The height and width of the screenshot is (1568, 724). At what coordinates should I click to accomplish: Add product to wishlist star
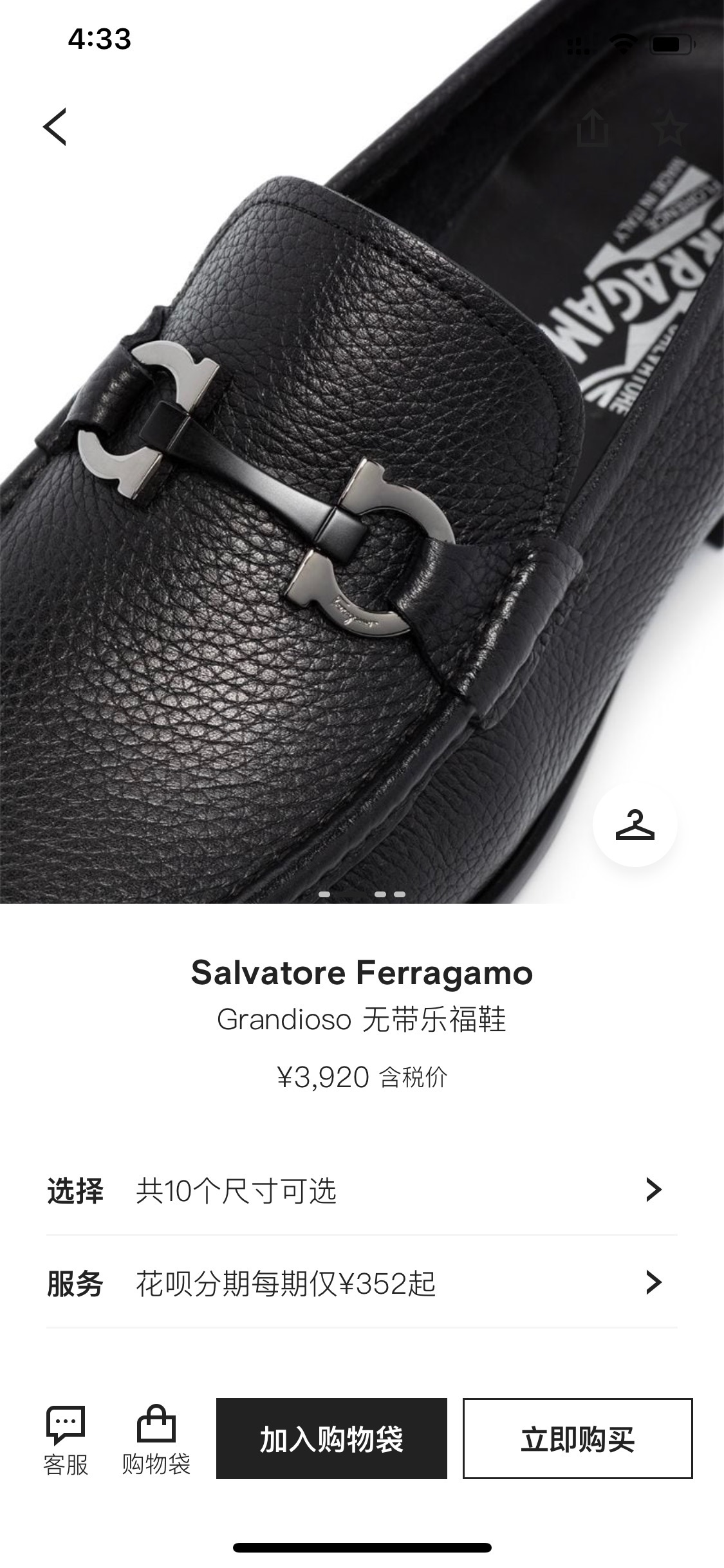coord(669,127)
